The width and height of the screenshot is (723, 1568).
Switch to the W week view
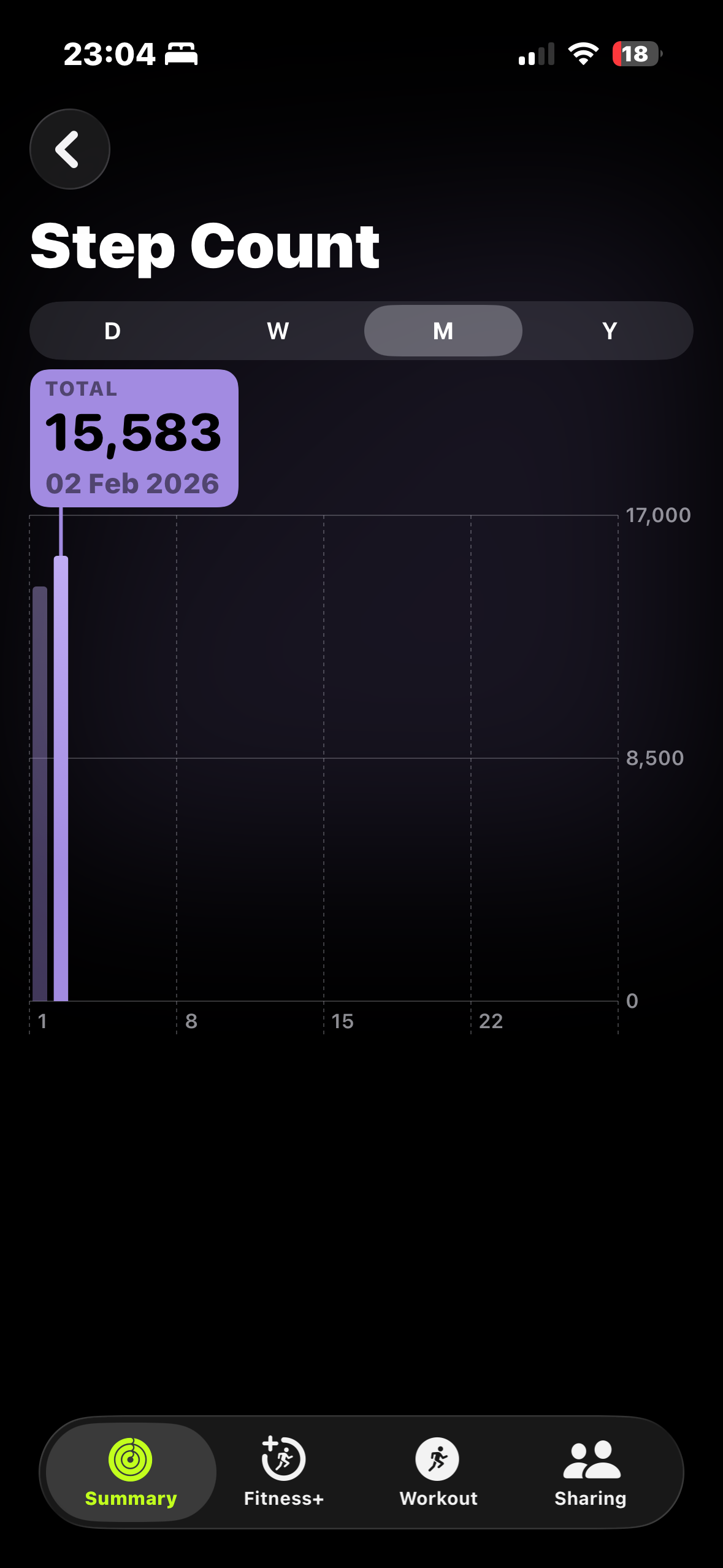[278, 331]
